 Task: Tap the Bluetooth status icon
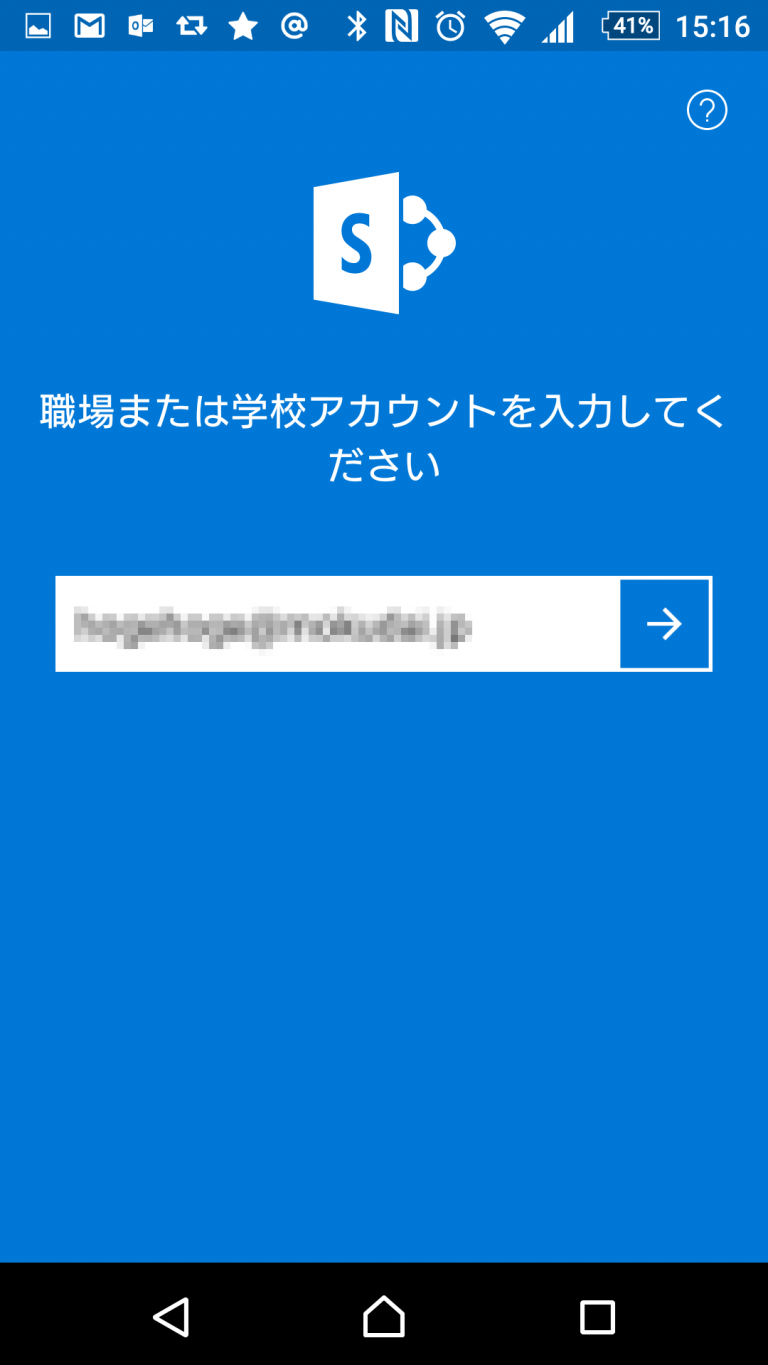[357, 25]
